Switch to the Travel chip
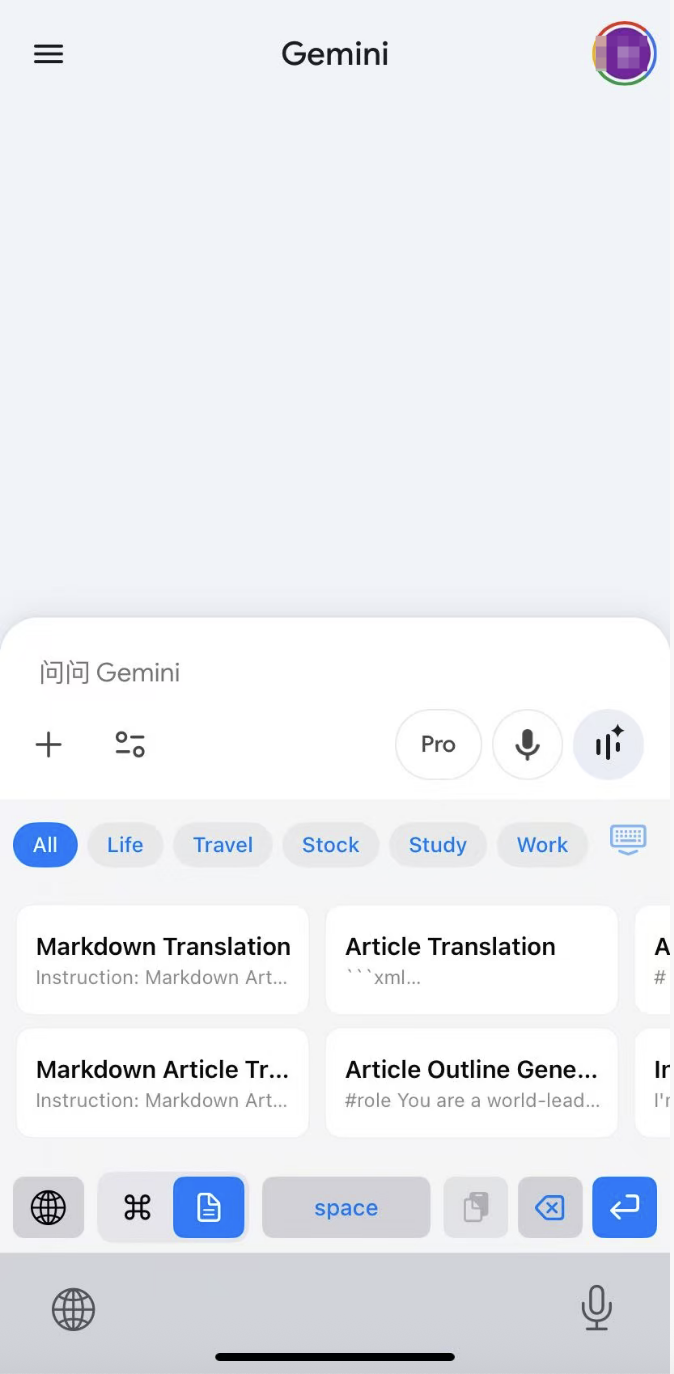The width and height of the screenshot is (674, 1374). (x=223, y=845)
